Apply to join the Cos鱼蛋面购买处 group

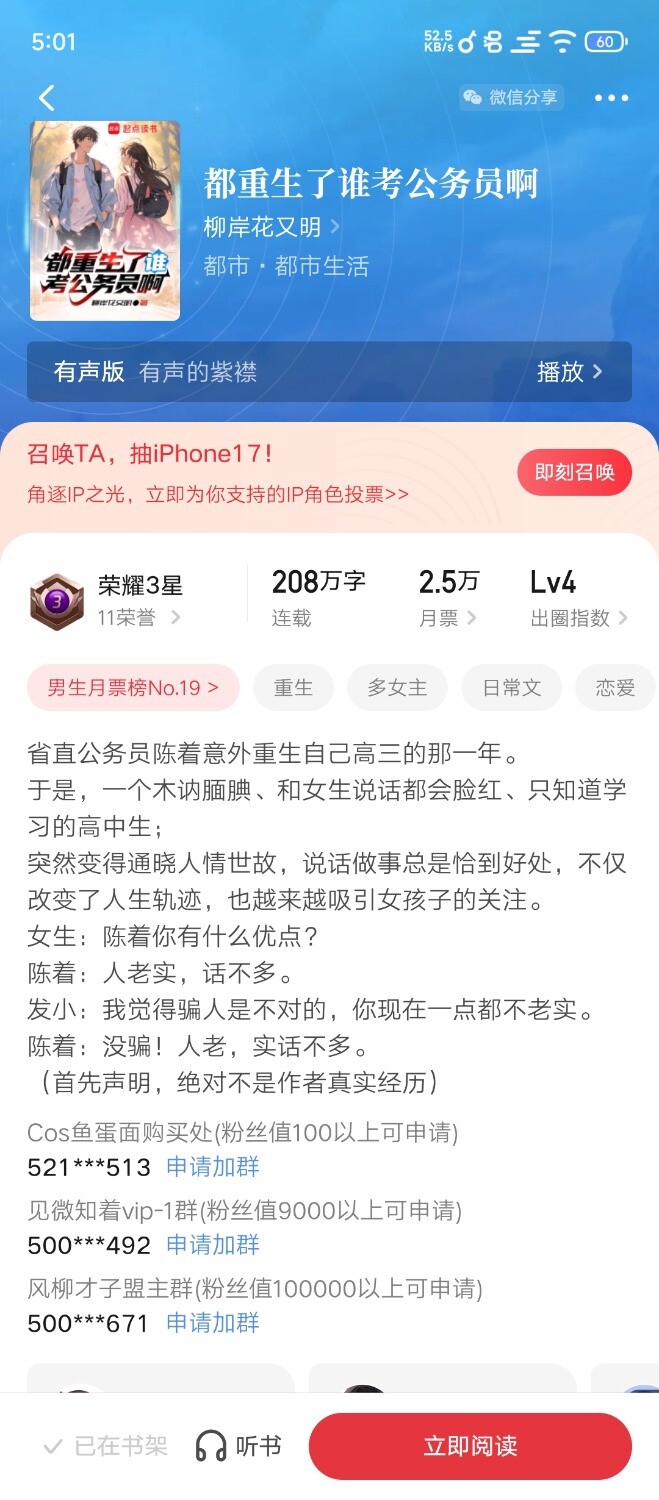212,1166
